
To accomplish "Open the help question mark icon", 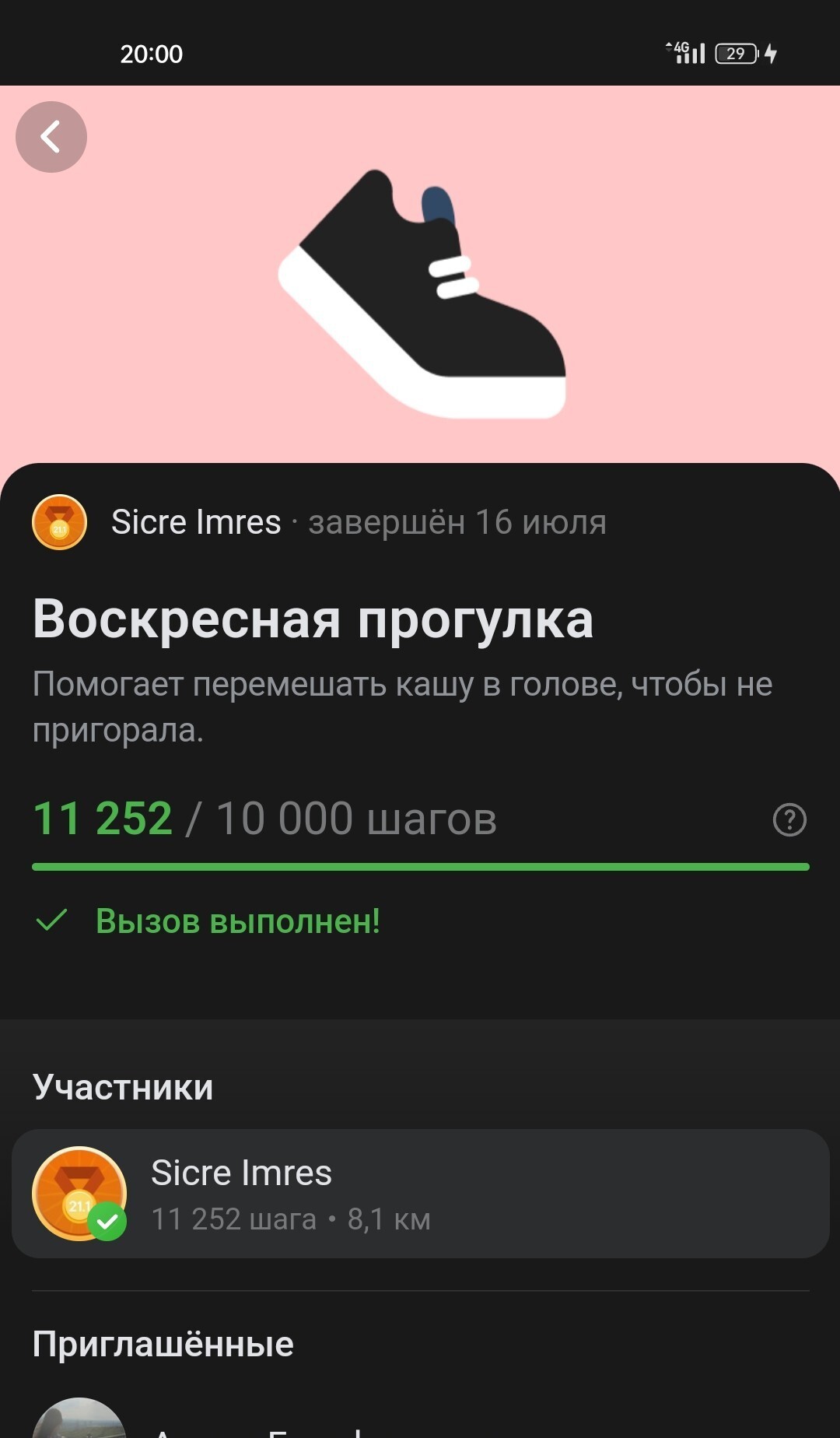I will click(x=789, y=819).
